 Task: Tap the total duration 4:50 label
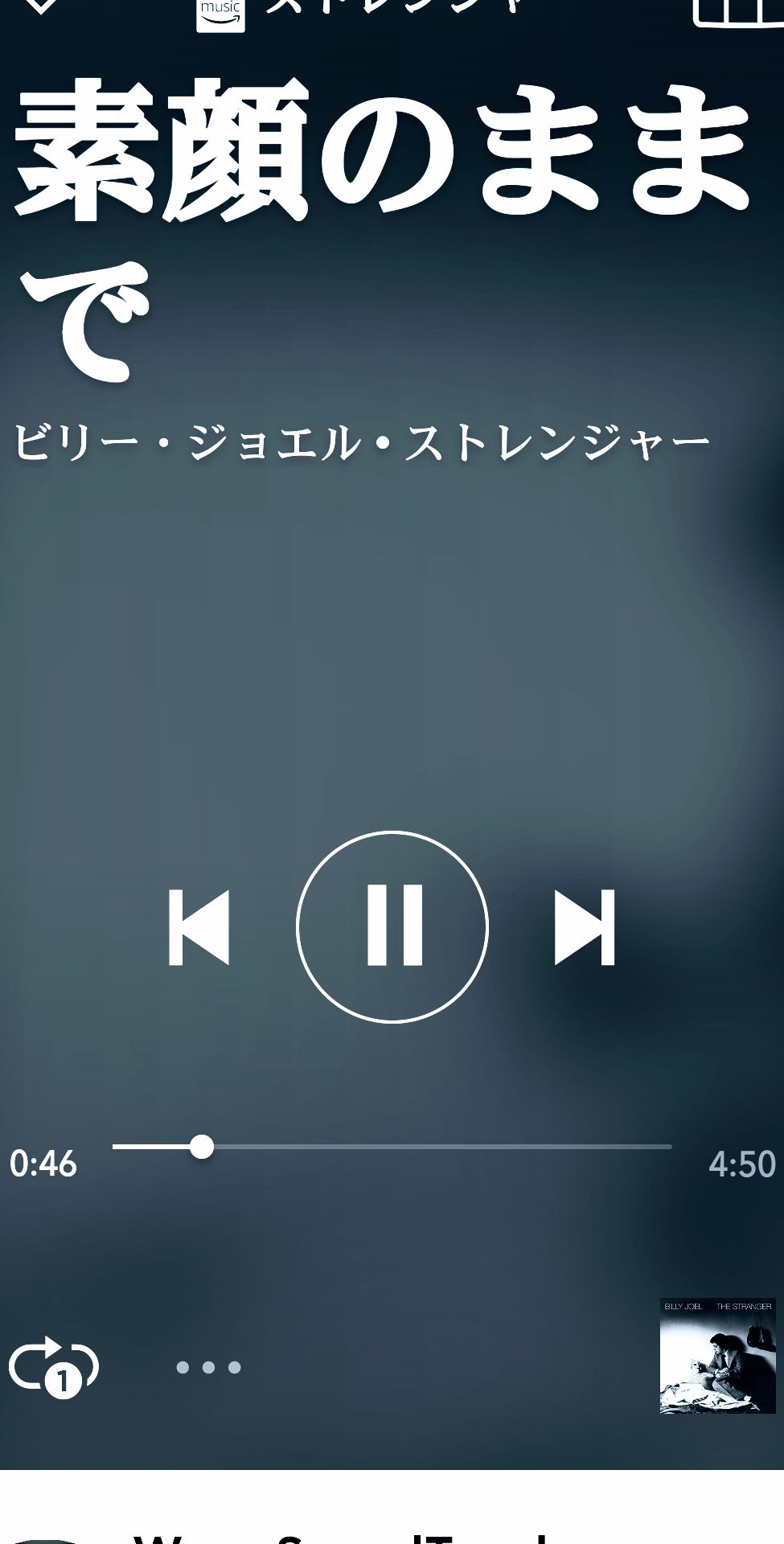[742, 1163]
